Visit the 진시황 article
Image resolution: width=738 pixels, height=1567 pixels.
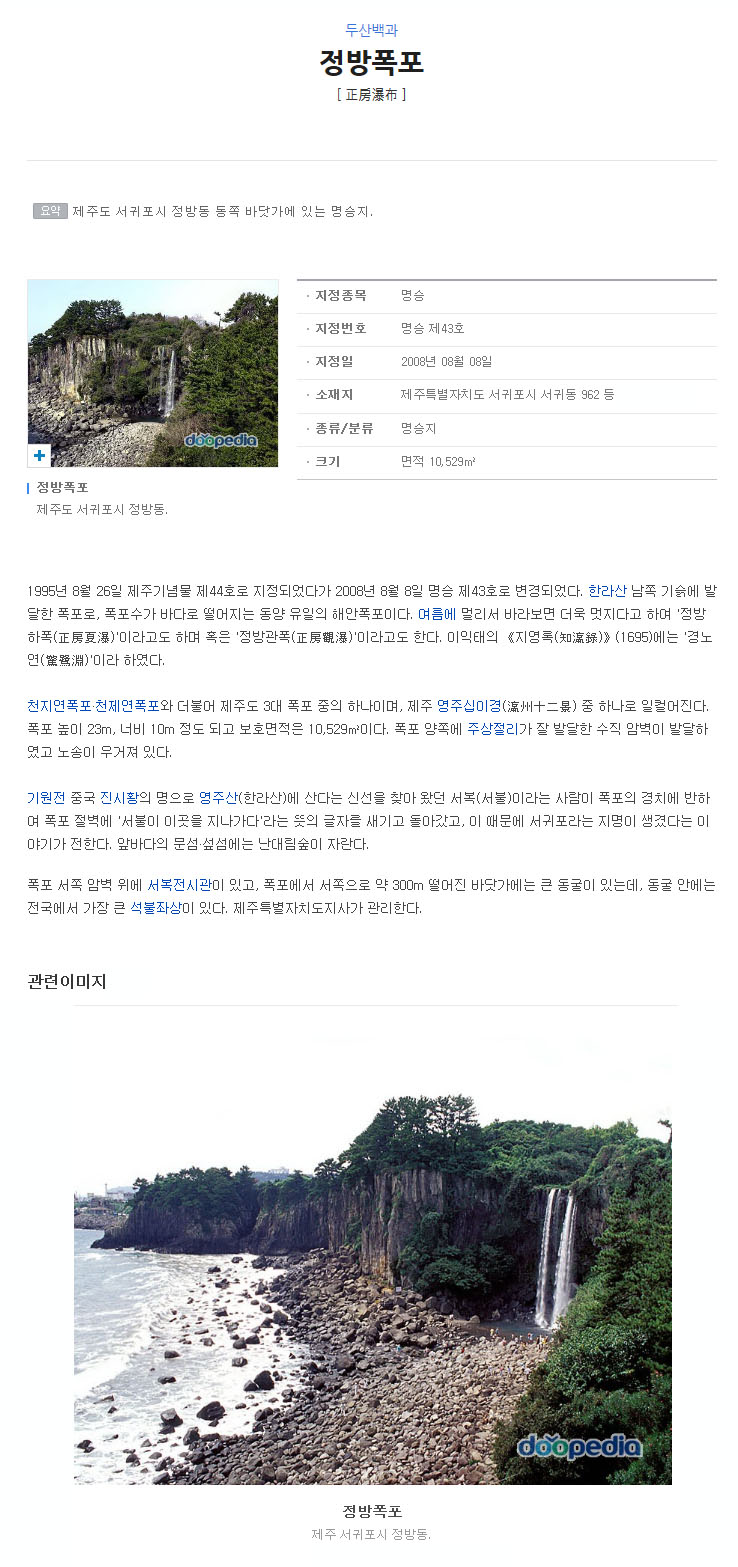[x=118, y=798]
